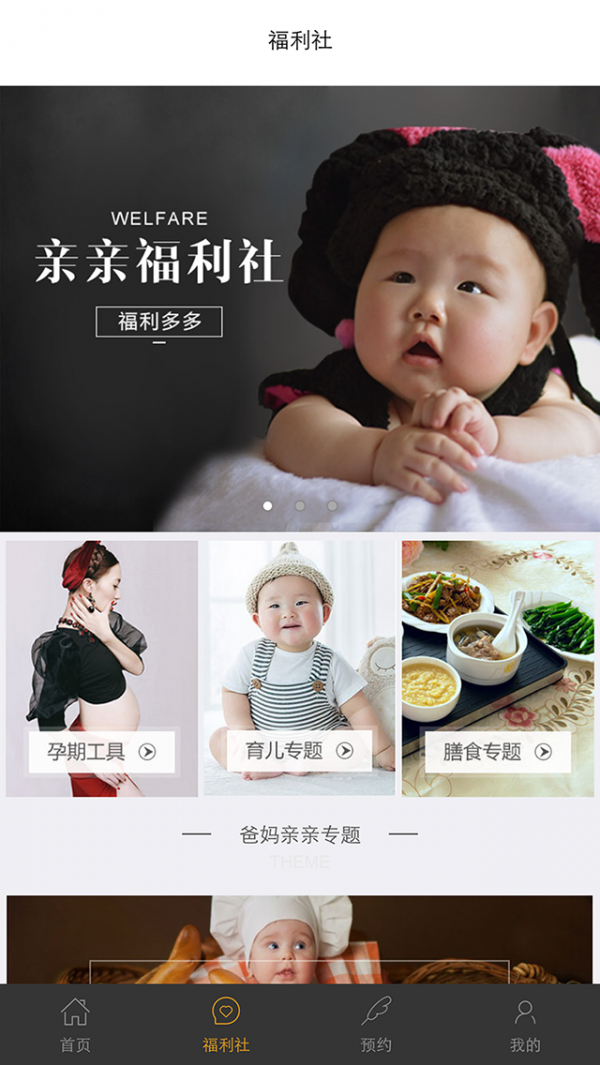600x1065 pixels.
Task: Jump to the third banner slide dot
Action: [332, 506]
